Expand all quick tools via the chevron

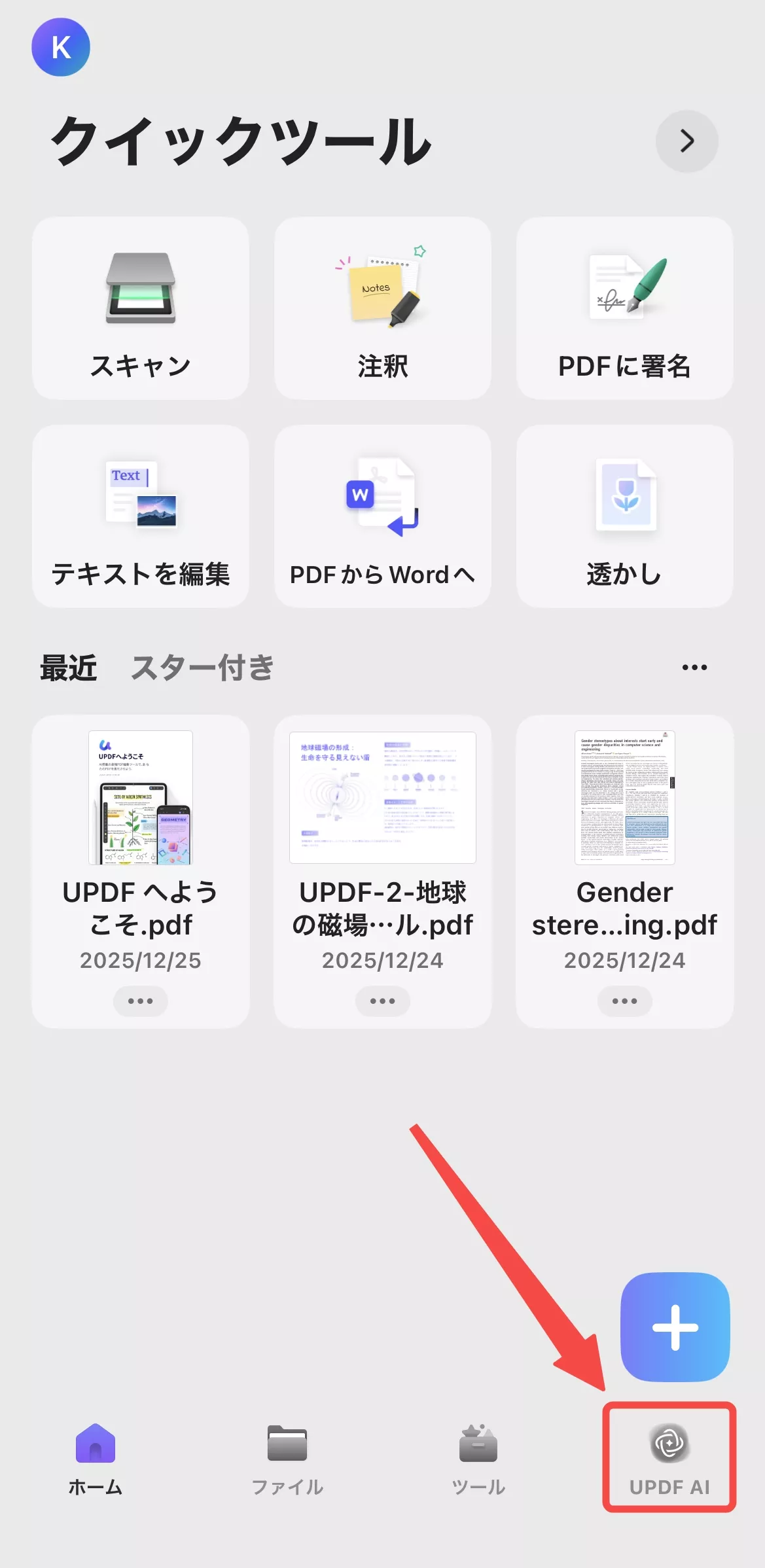pos(687,141)
